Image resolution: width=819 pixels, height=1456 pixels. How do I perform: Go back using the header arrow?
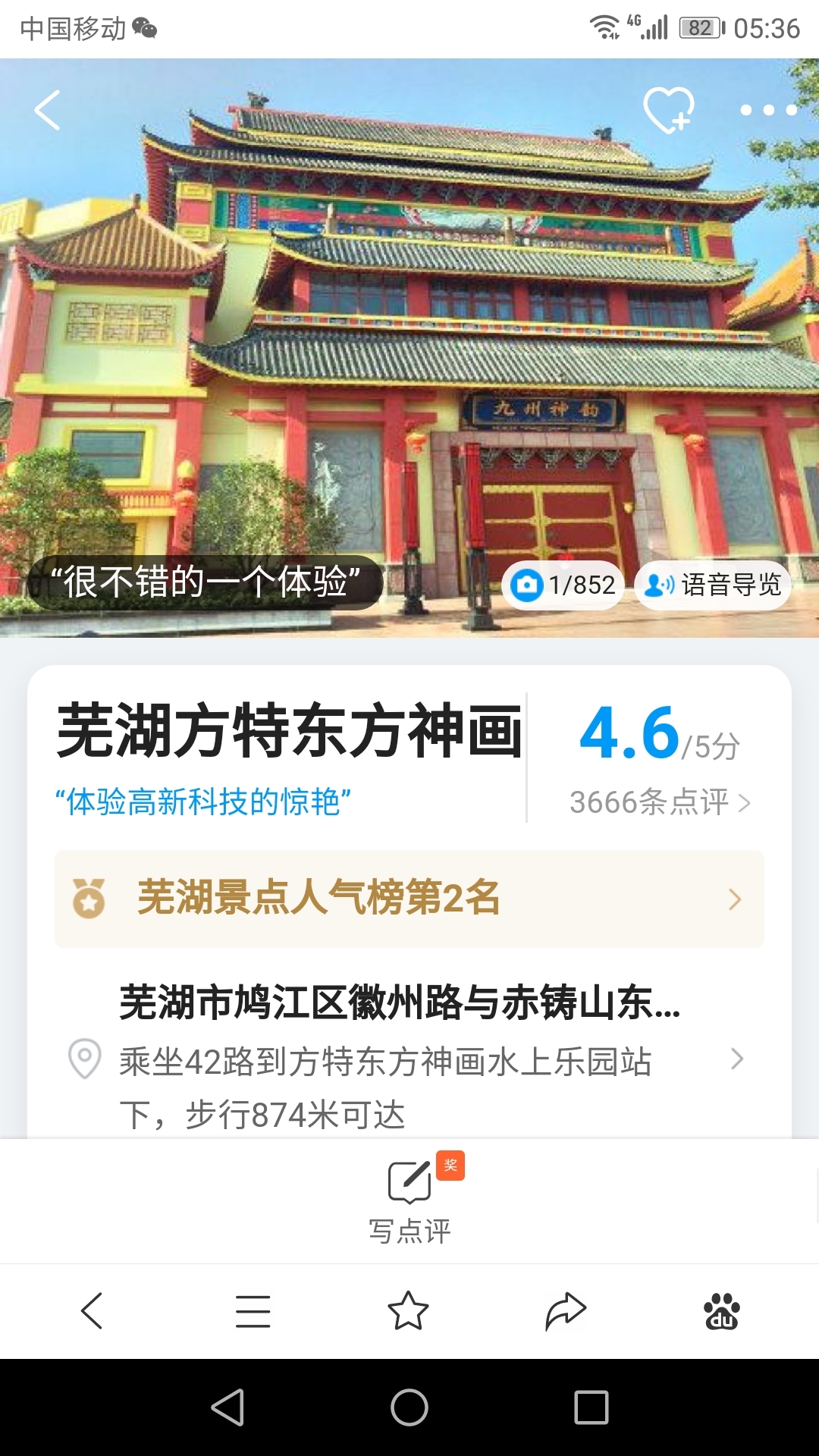pyautogui.click(x=47, y=111)
